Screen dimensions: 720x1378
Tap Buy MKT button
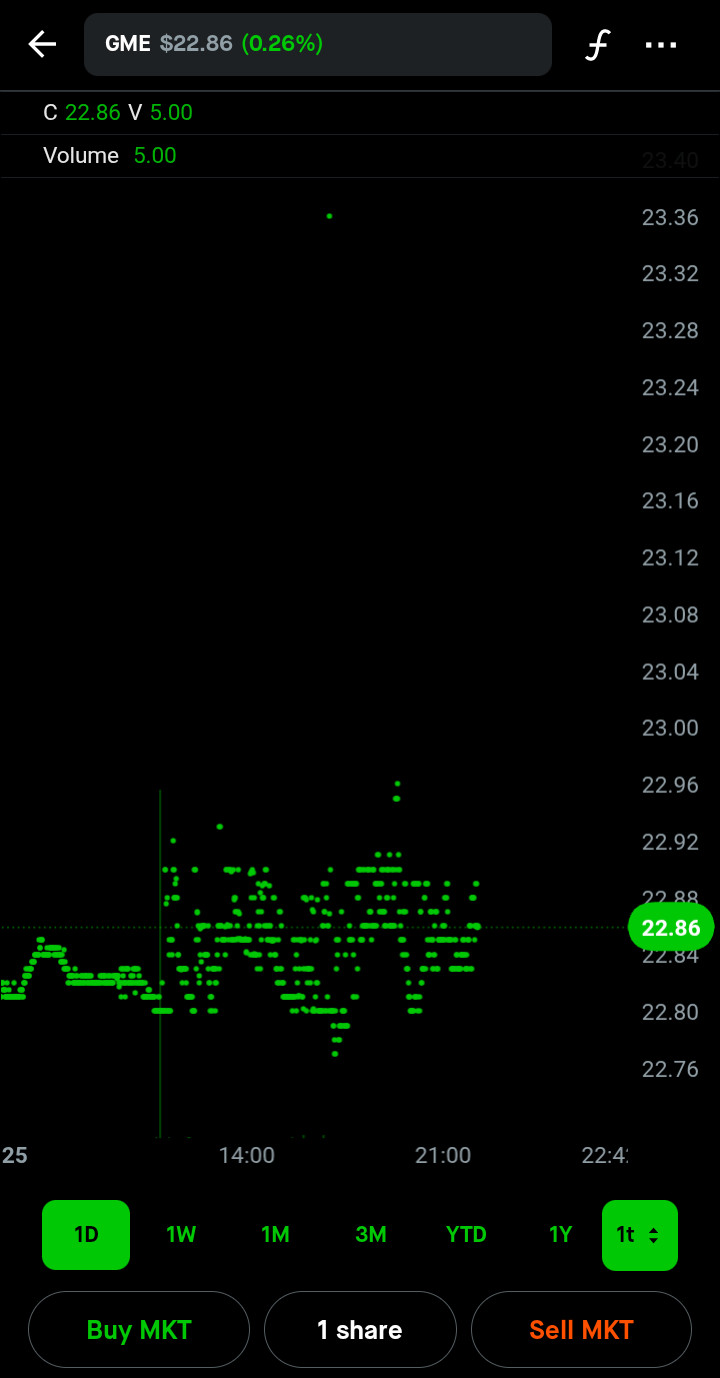139,1329
